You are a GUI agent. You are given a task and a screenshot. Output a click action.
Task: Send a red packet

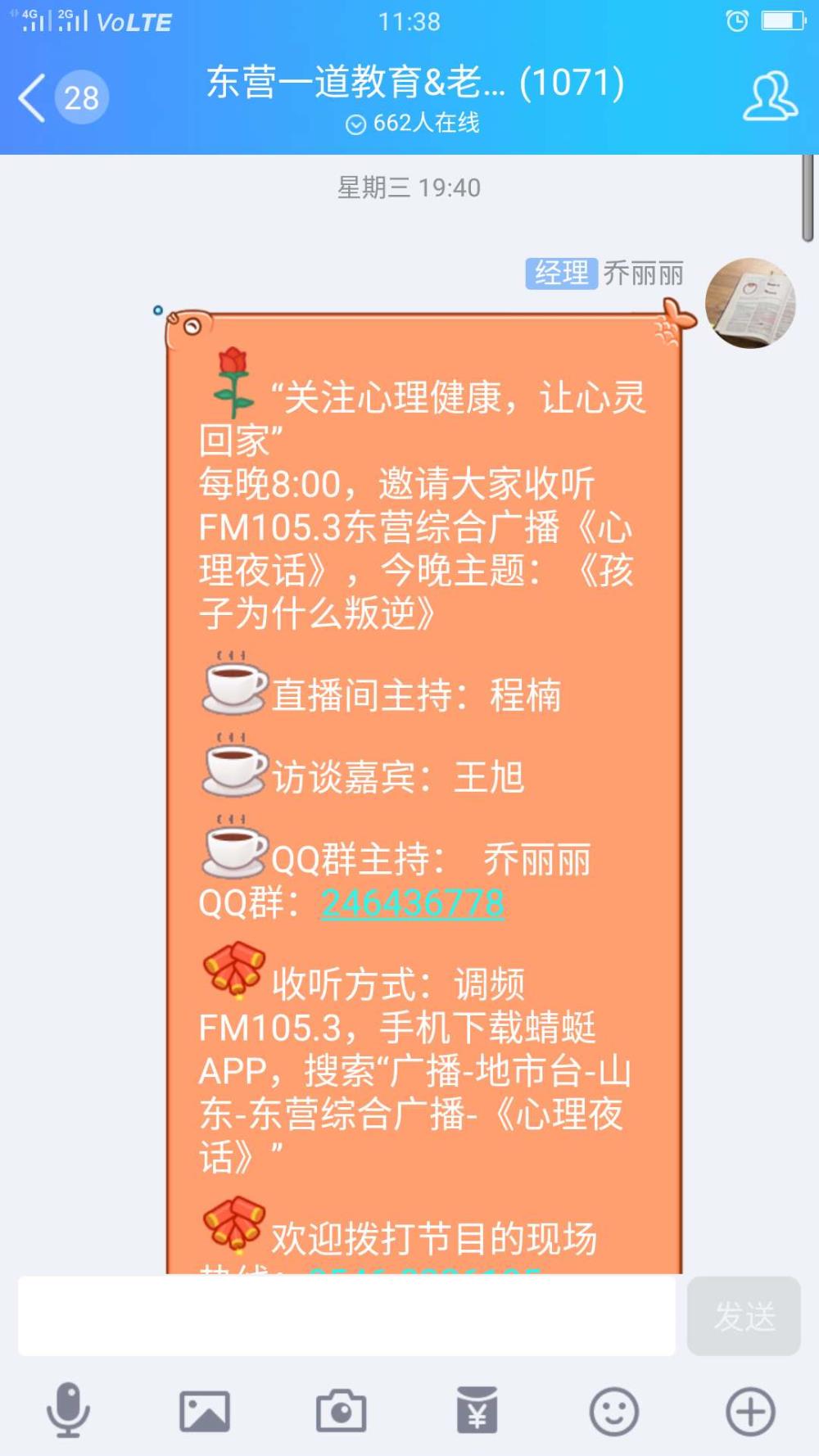coord(477,1410)
